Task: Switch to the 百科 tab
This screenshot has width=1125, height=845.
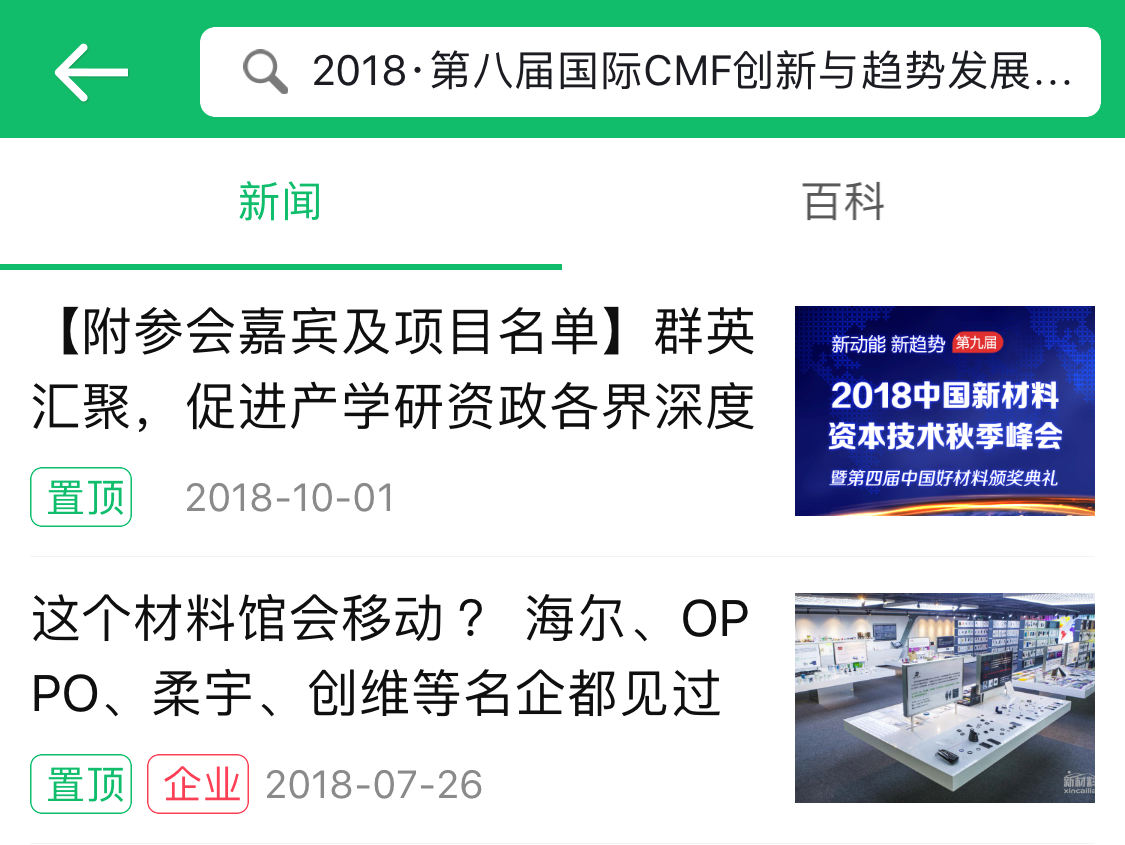Action: click(843, 202)
